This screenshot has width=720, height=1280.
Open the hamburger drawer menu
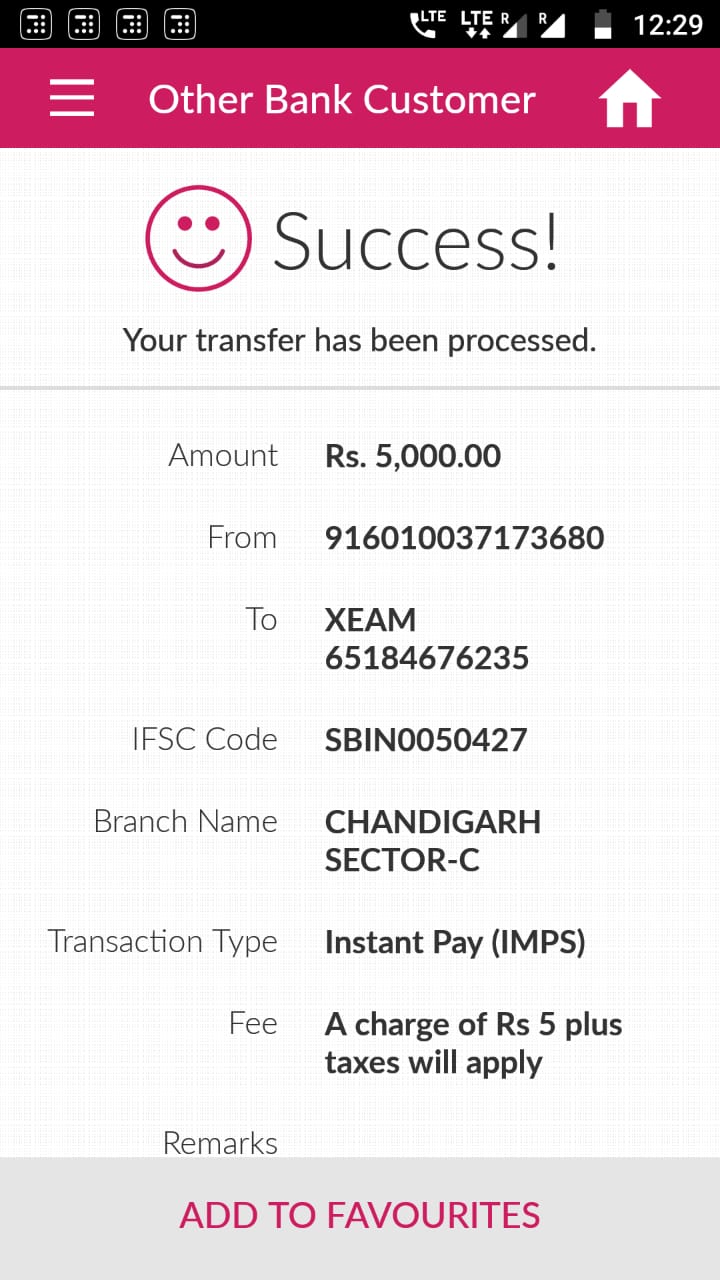[x=72, y=99]
